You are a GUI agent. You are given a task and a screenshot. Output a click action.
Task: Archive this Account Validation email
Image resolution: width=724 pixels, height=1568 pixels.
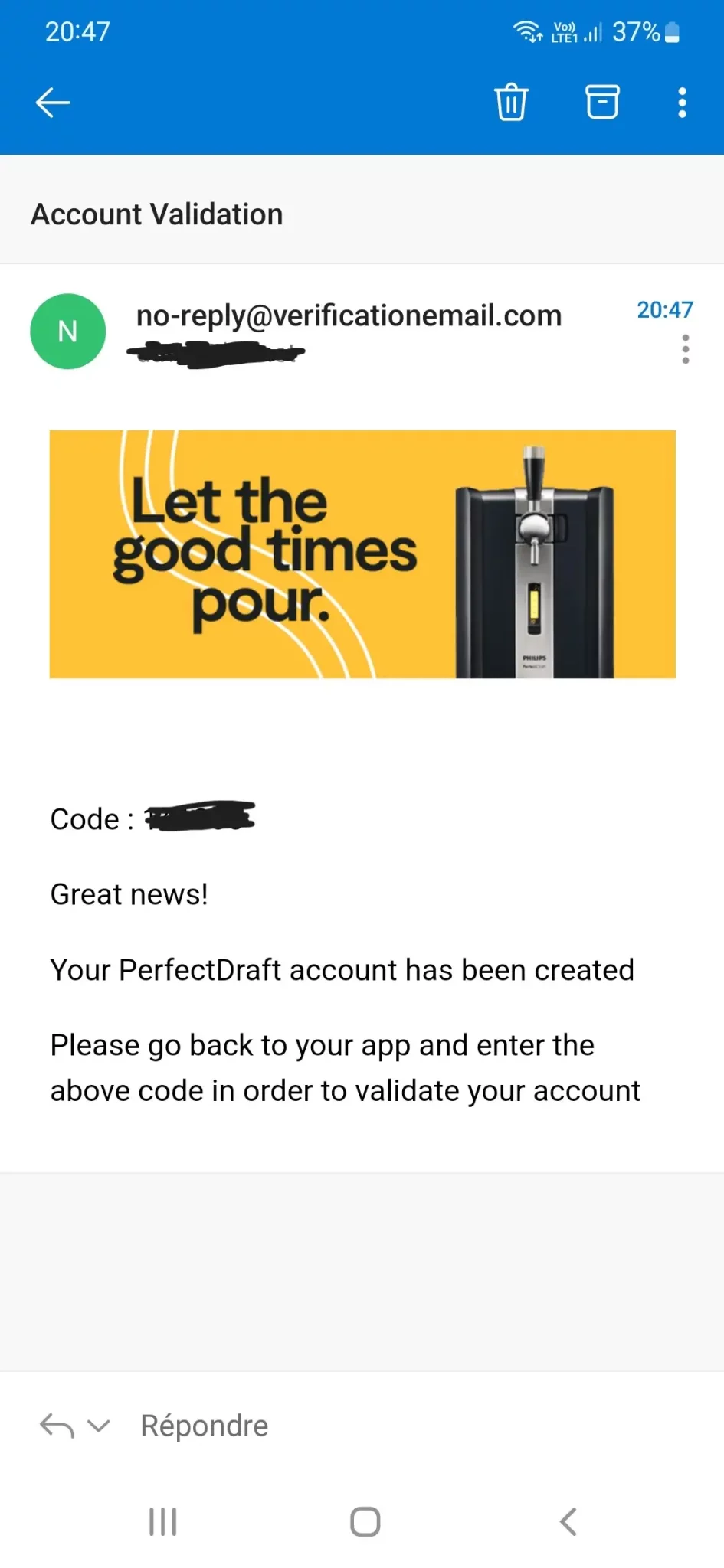coord(602,103)
